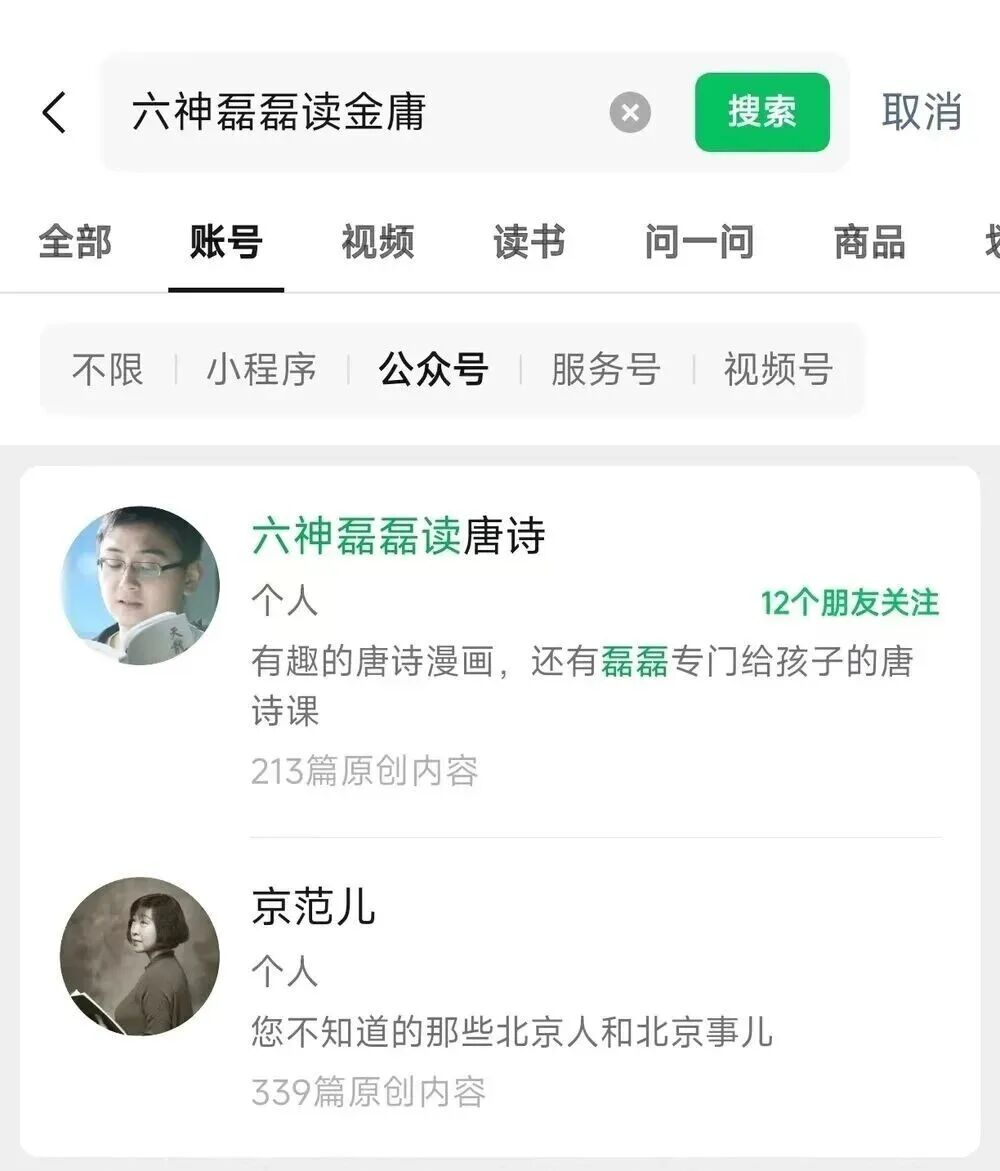Tap the green 搜索 button
The width and height of the screenshot is (1000, 1171).
click(762, 112)
